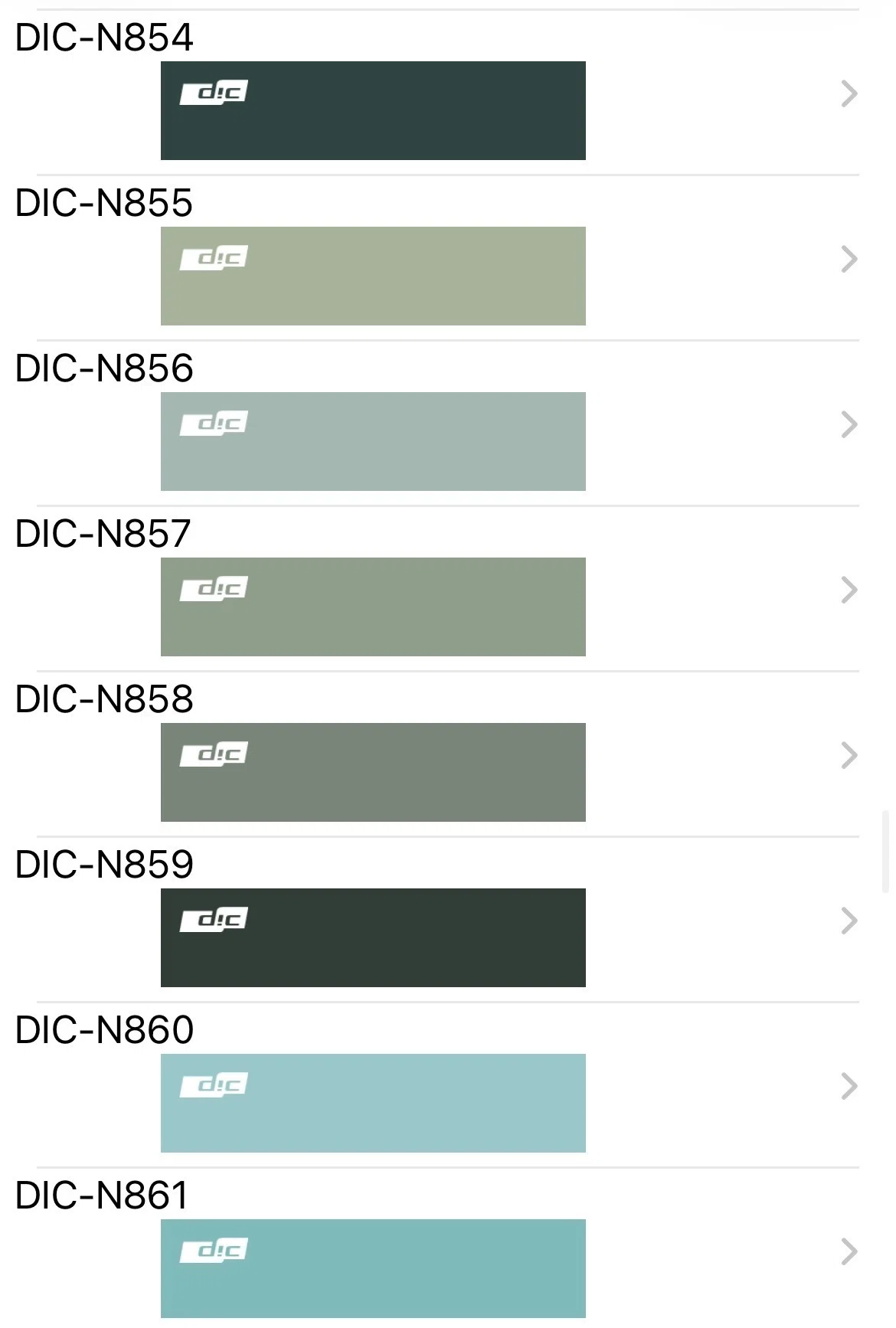View details for DIC-N857

pos(448,589)
